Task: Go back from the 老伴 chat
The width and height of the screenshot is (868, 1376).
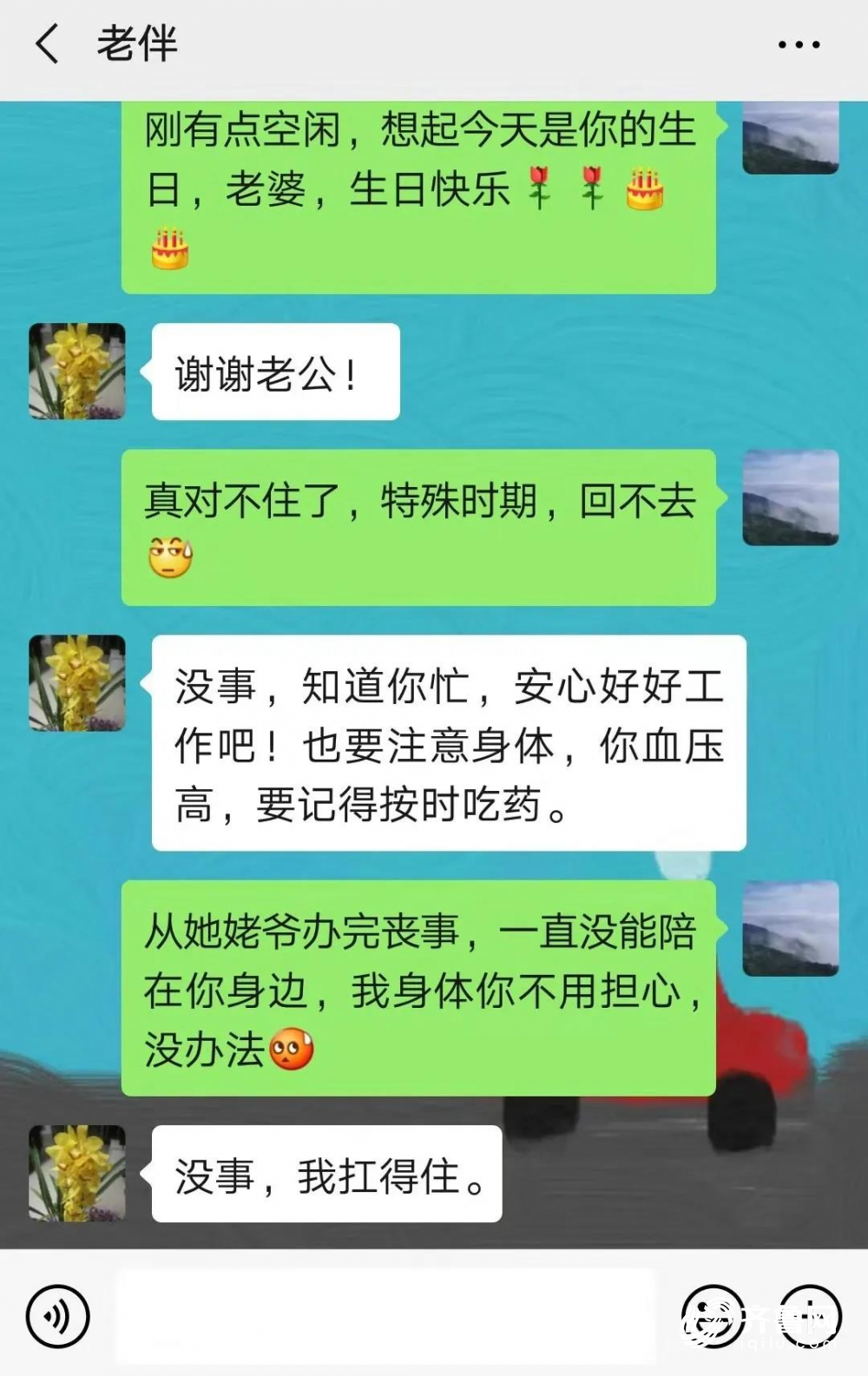Action: [x=48, y=44]
